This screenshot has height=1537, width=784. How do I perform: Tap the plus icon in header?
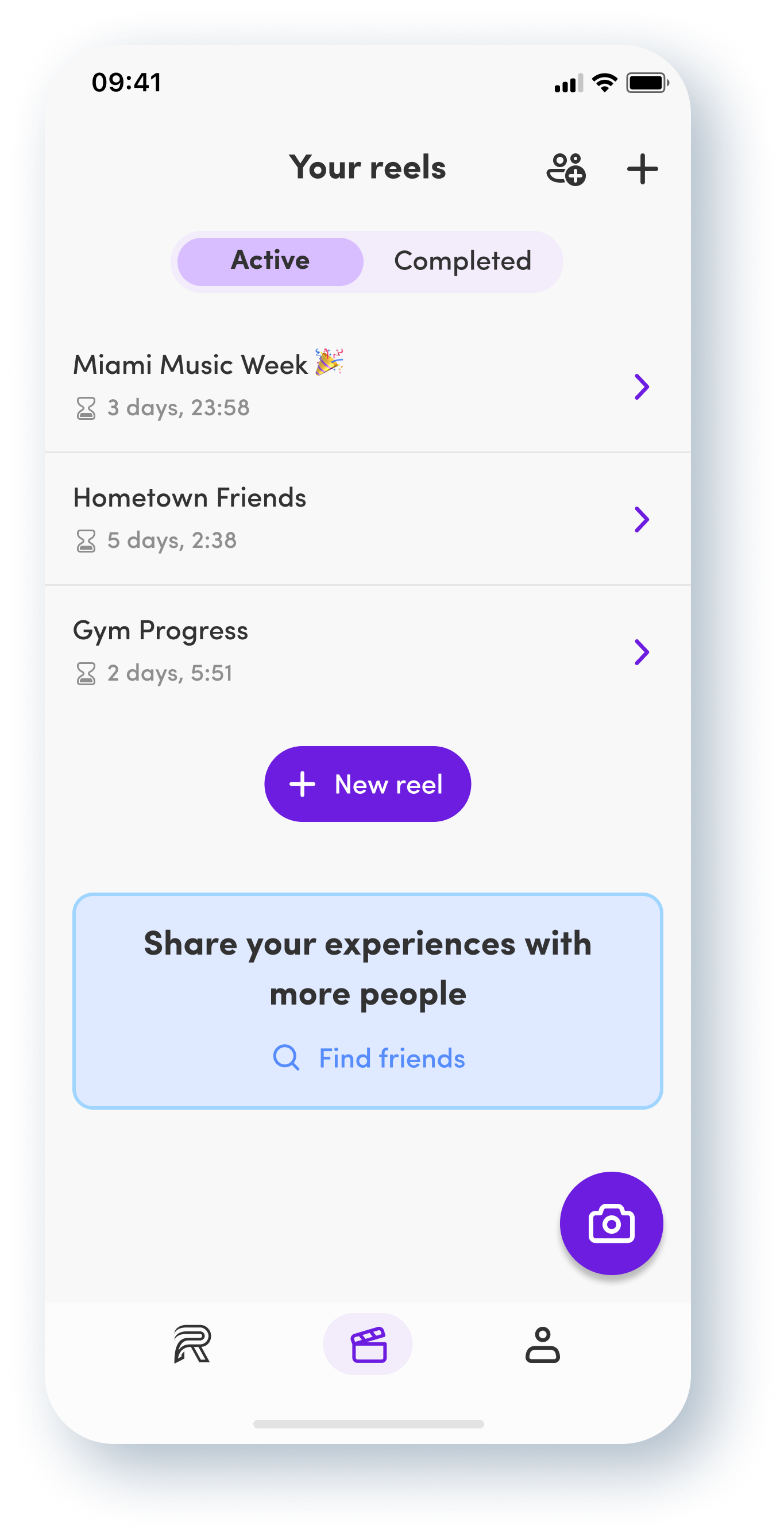tap(642, 169)
